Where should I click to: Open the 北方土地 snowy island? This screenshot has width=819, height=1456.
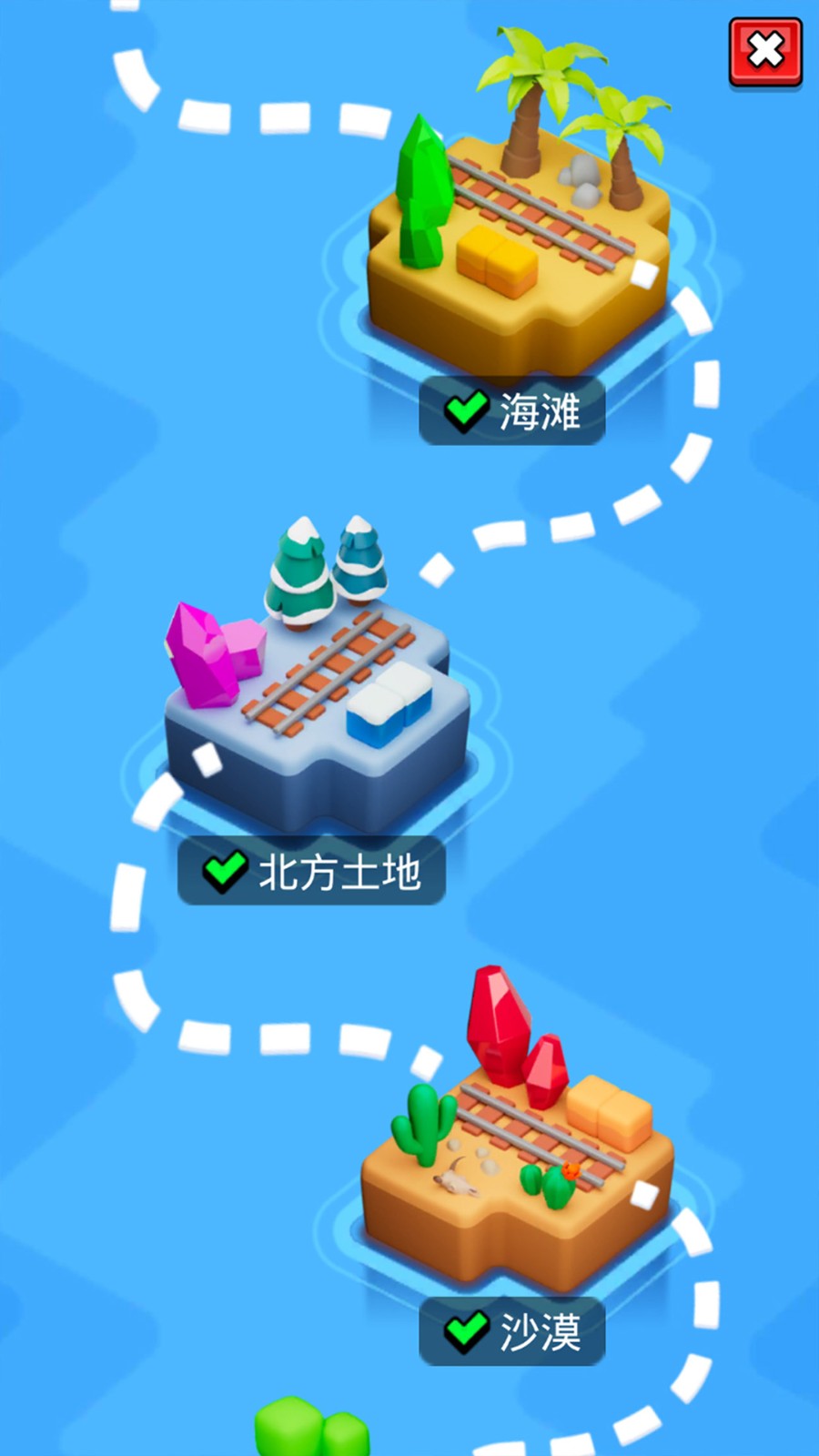click(x=315, y=701)
